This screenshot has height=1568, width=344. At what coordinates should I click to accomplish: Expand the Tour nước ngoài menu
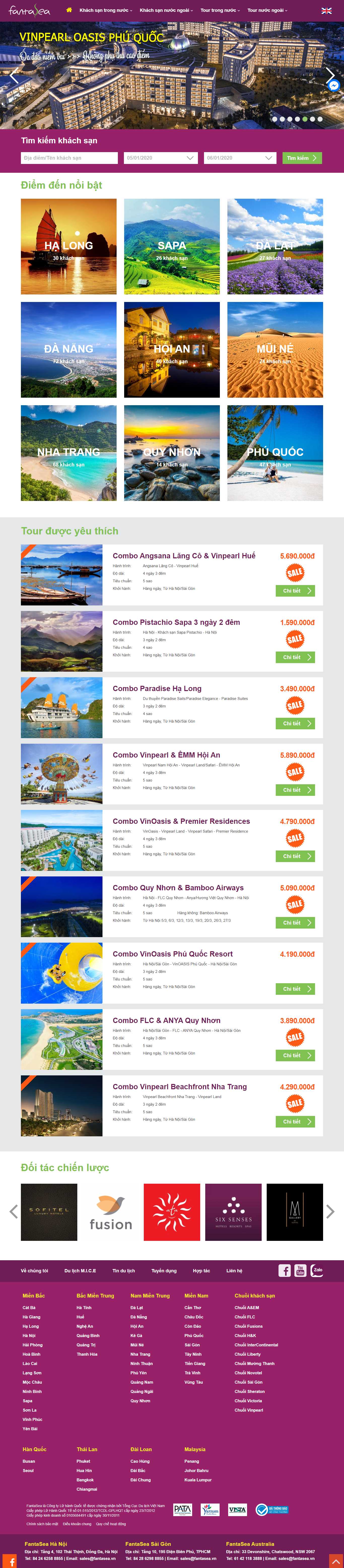coord(267,10)
